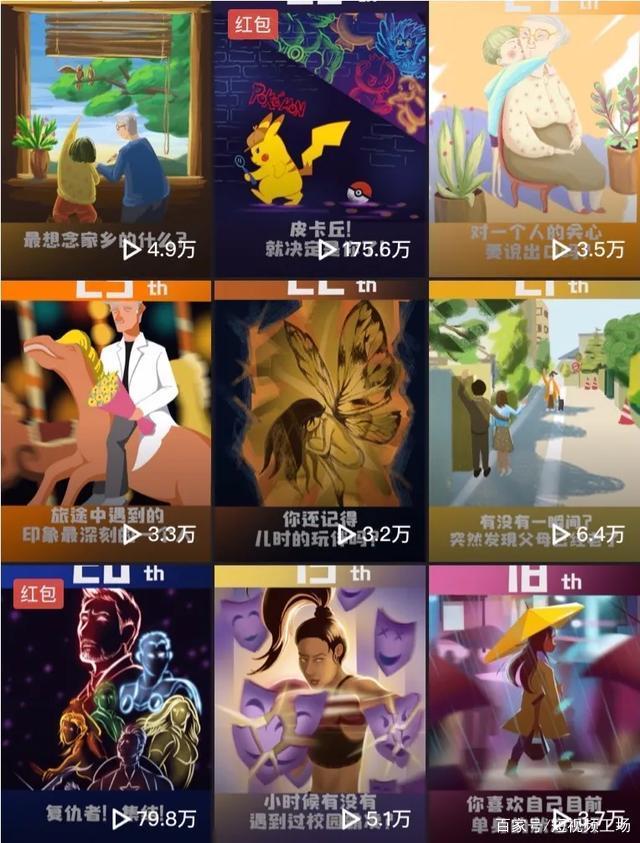Play the 校园 video with 5.1万 plays
The width and height of the screenshot is (640, 843).
pos(320,700)
